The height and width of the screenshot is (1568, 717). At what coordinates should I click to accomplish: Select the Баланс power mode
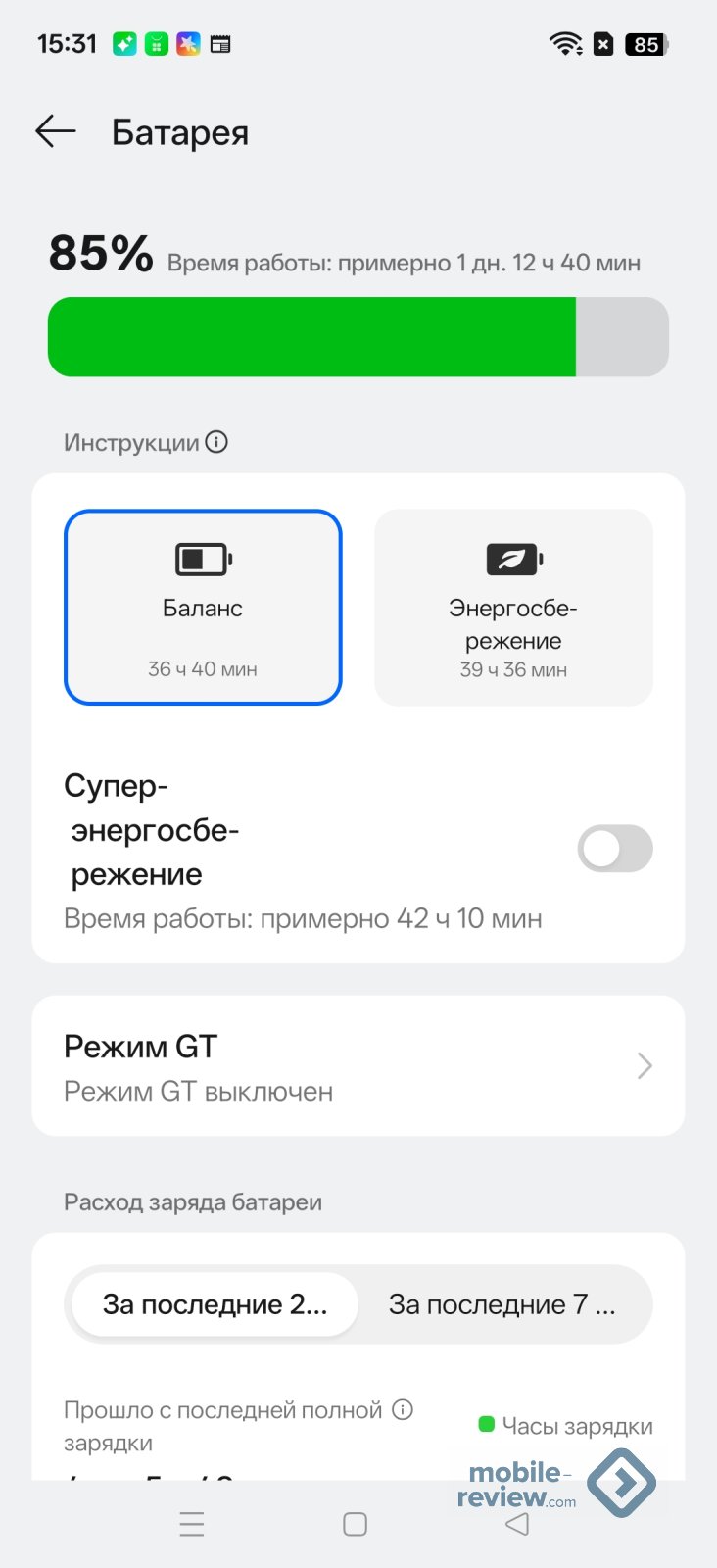(203, 607)
